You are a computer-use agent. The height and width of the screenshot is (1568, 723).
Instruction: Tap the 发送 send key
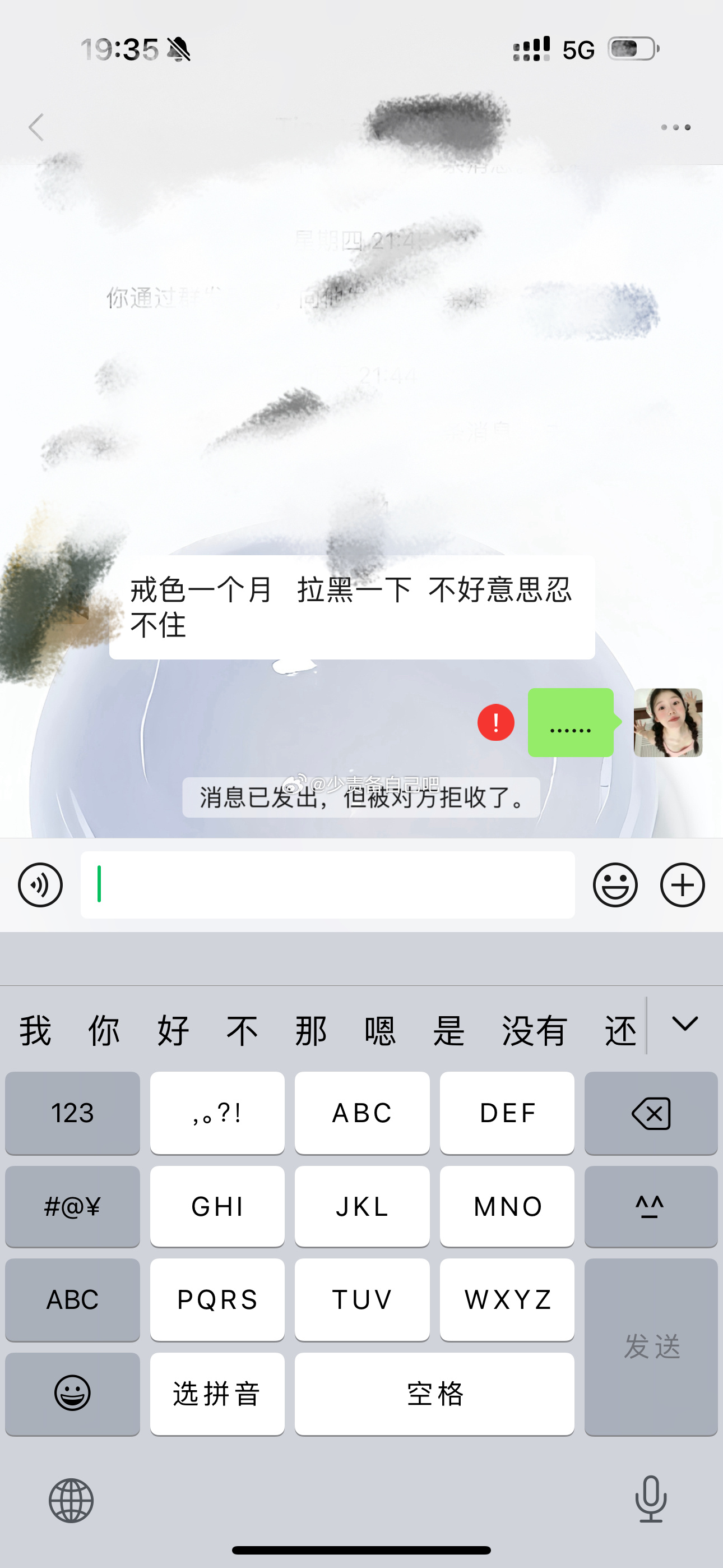click(651, 1346)
